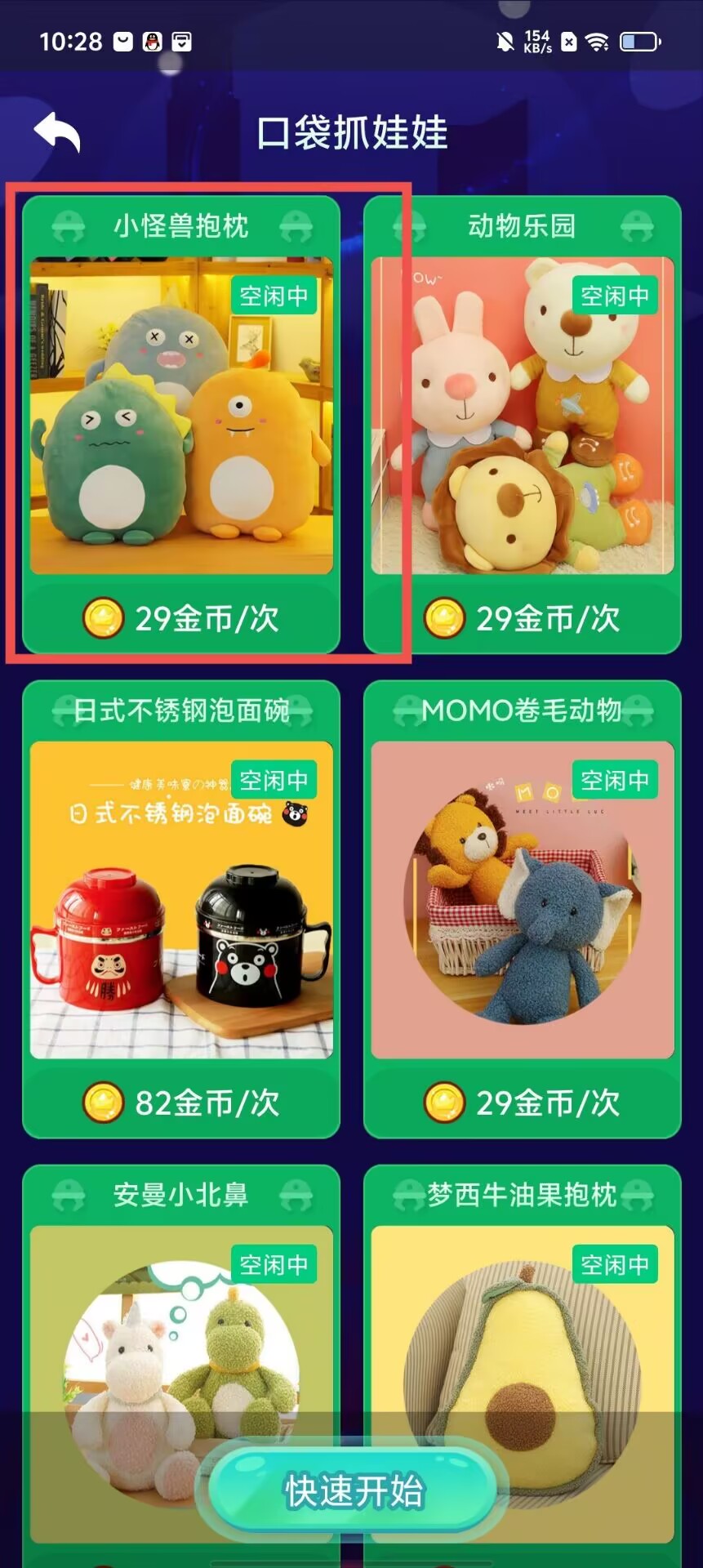This screenshot has width=703, height=1568.
Task: Tap the 快速开始 button
Action: click(353, 1490)
